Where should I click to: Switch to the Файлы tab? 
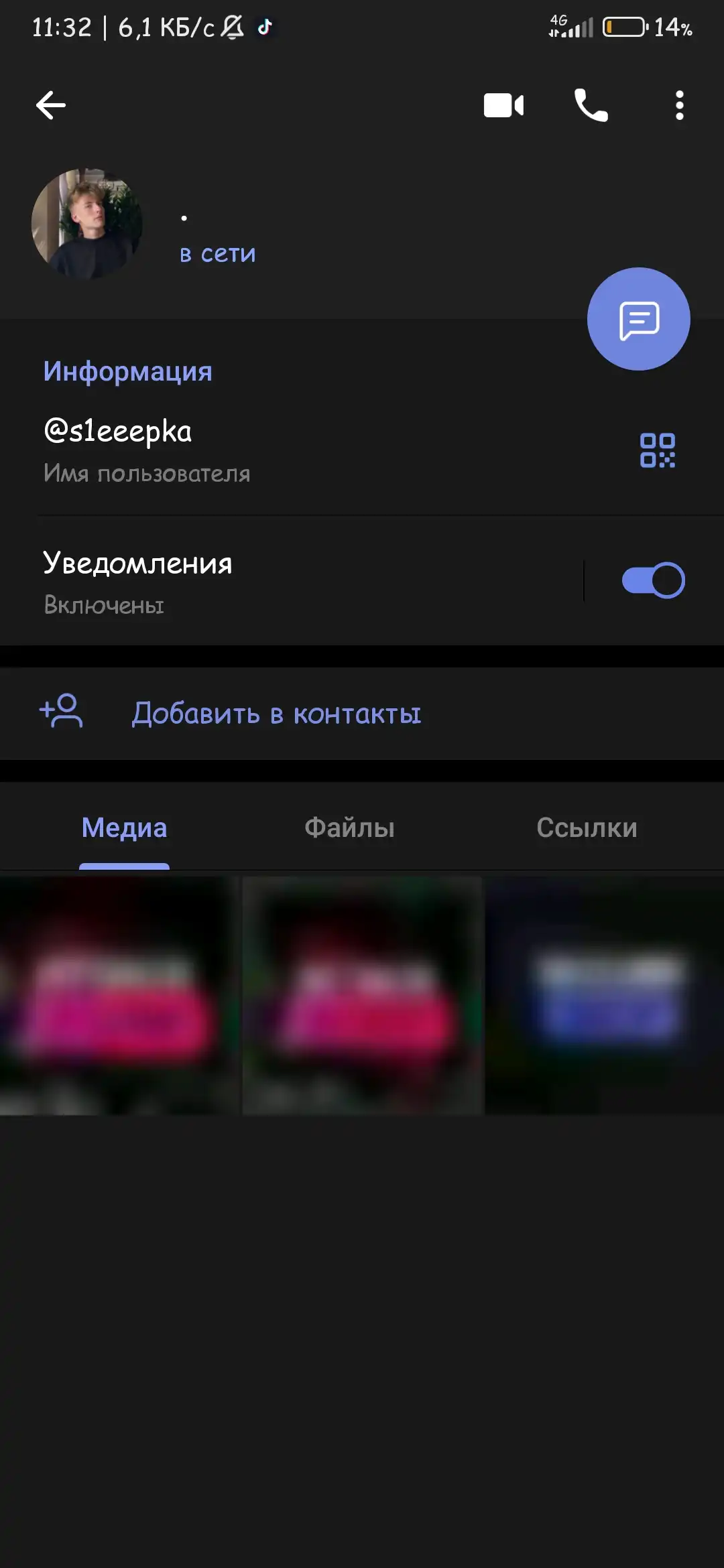click(x=349, y=828)
